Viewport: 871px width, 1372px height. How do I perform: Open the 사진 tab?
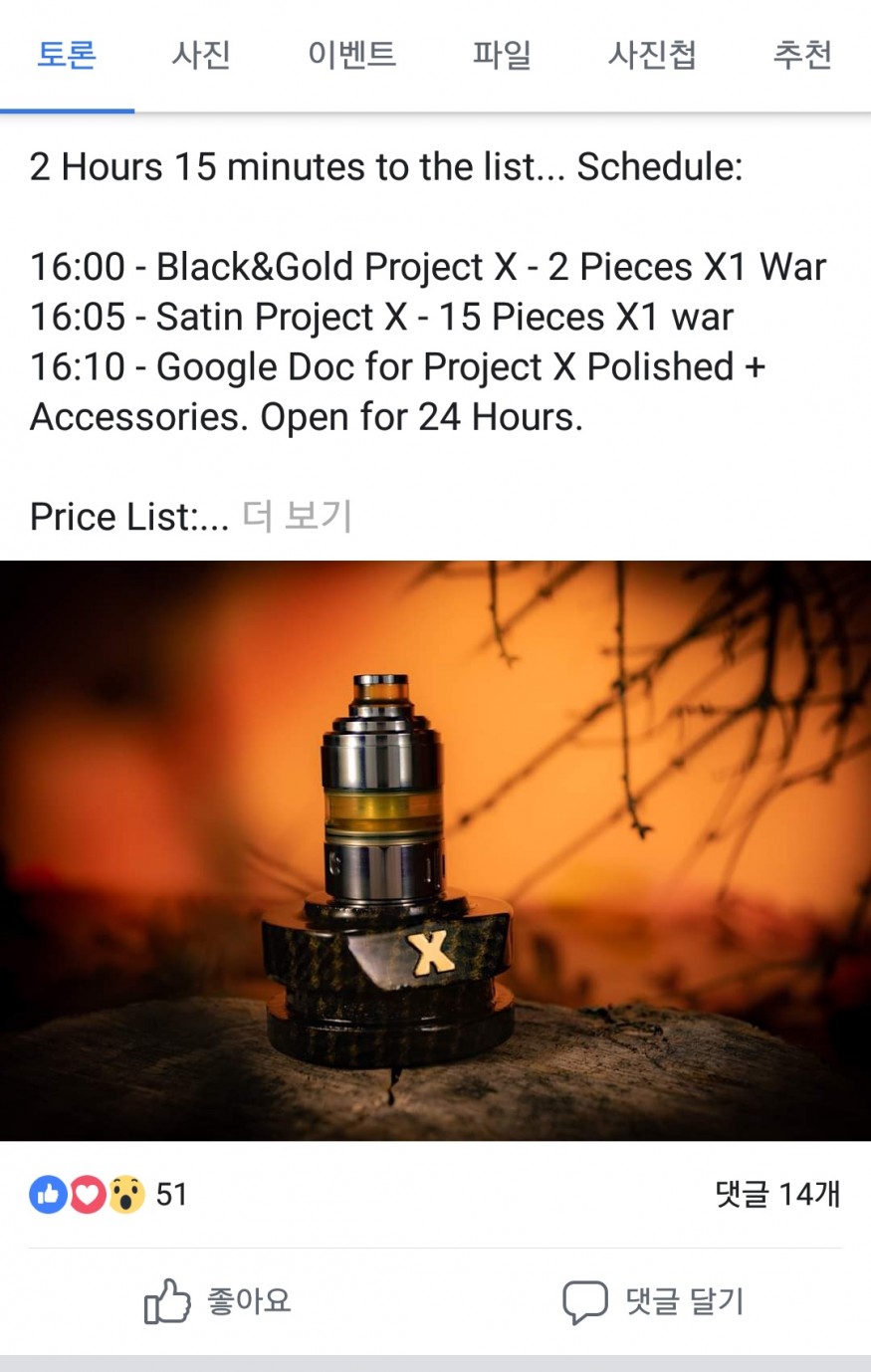[x=201, y=55]
